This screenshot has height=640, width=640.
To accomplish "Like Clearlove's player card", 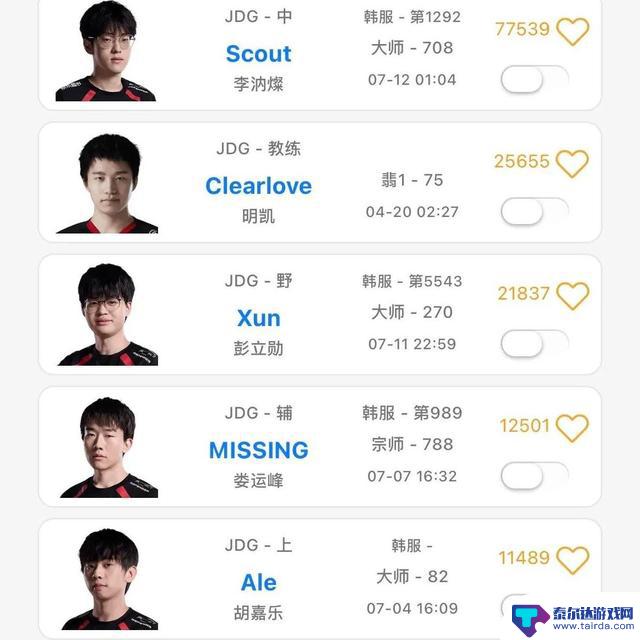I will [x=572, y=163].
